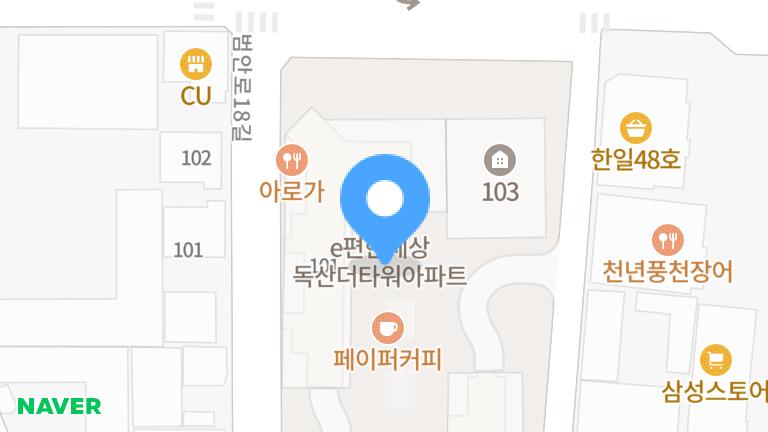Select the 한일48호 shop marker

636,128
